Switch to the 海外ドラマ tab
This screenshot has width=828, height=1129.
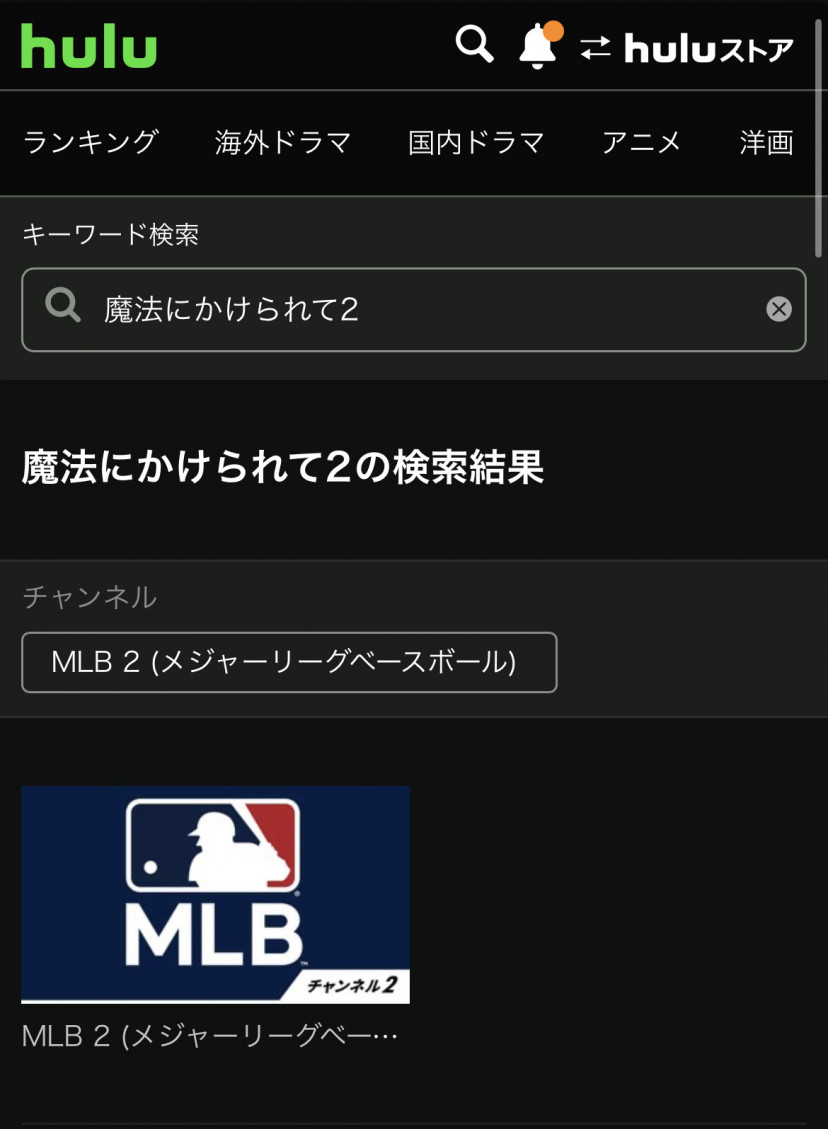point(283,142)
